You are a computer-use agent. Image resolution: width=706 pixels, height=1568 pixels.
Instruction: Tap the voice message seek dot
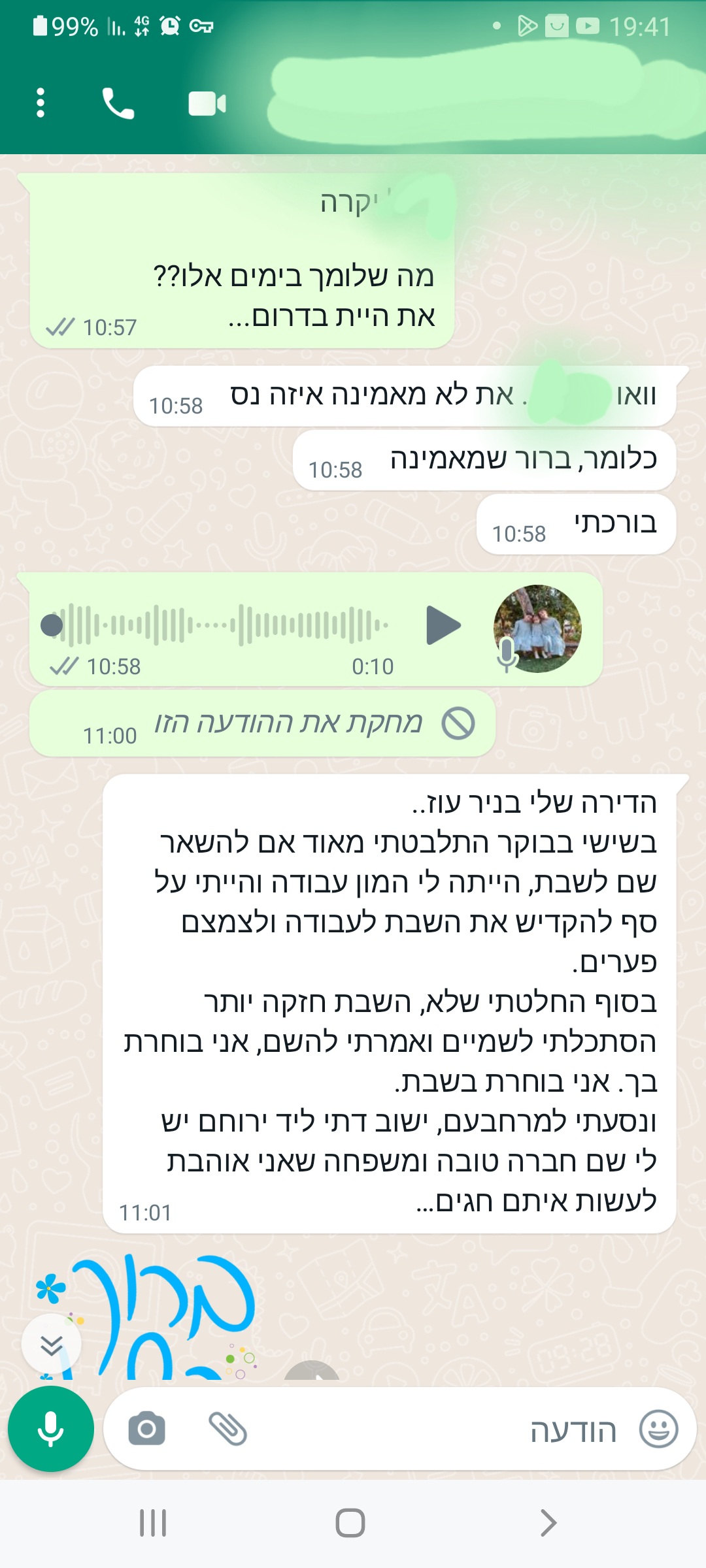pos(52,625)
